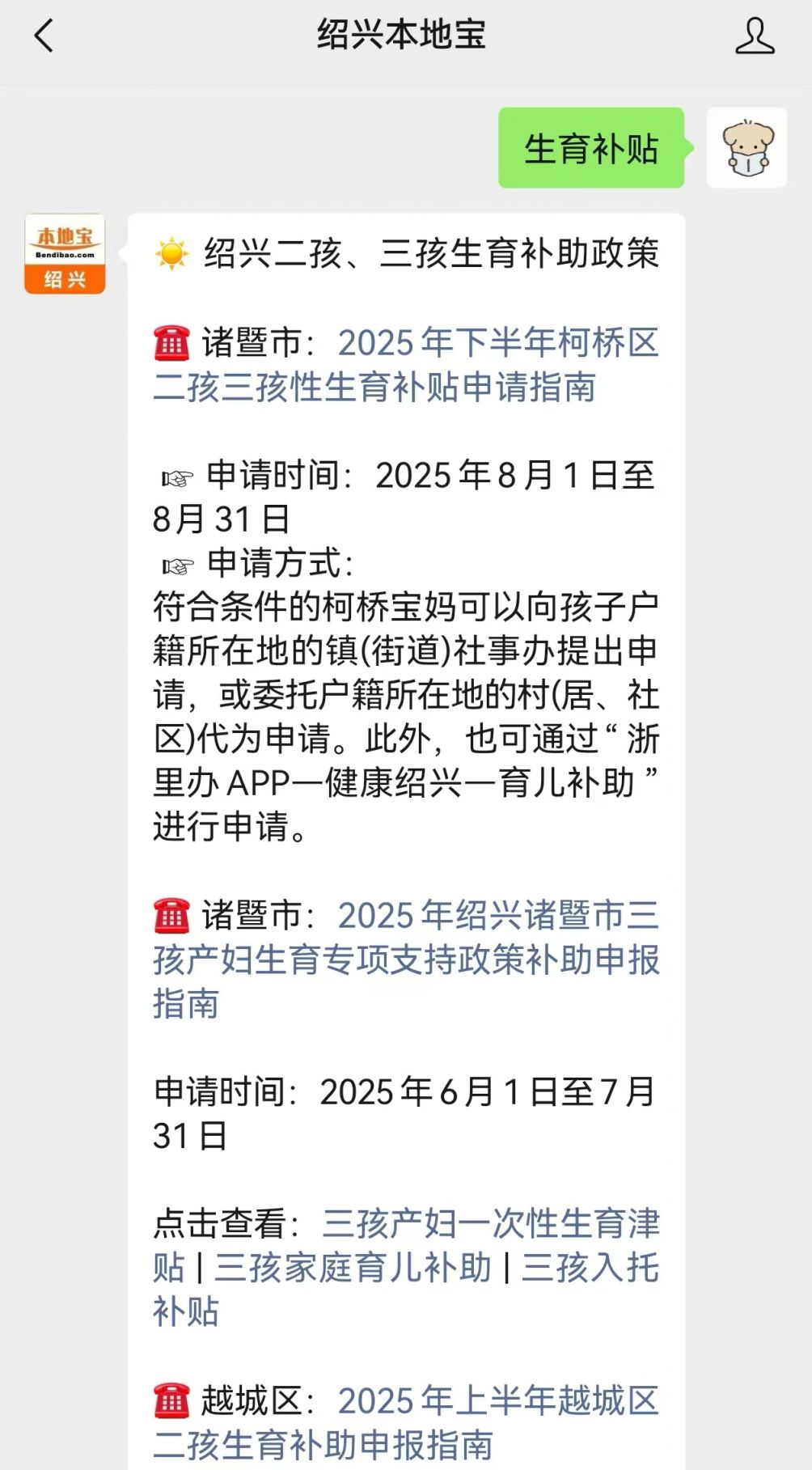812x1470 pixels.
Task: Tap the 绍兴本地宝 account avatar
Action: tap(65, 253)
